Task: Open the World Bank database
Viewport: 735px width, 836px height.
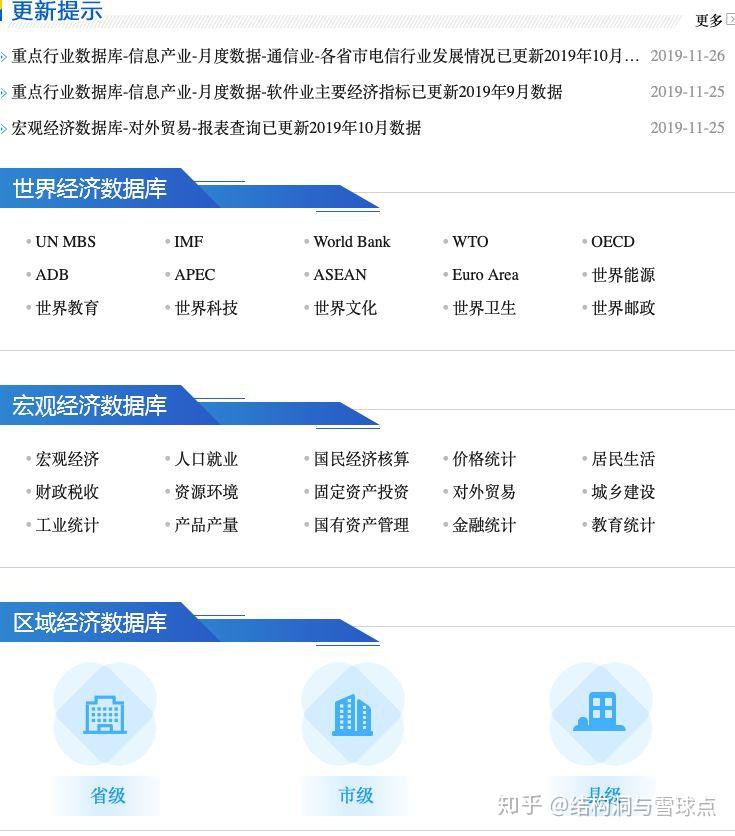Action: click(x=351, y=242)
